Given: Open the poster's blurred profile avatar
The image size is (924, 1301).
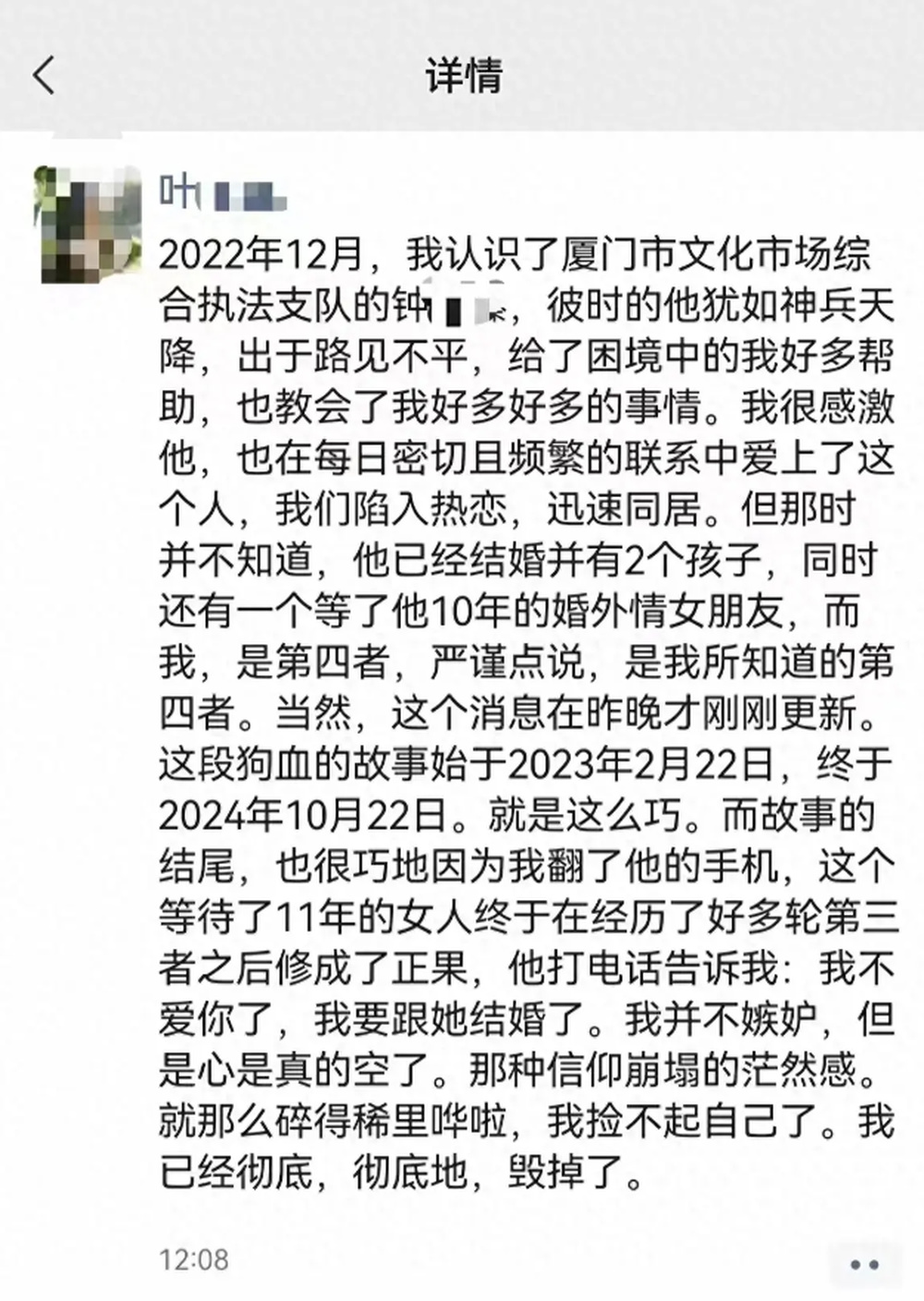Looking at the screenshot, I should coord(91,225).
